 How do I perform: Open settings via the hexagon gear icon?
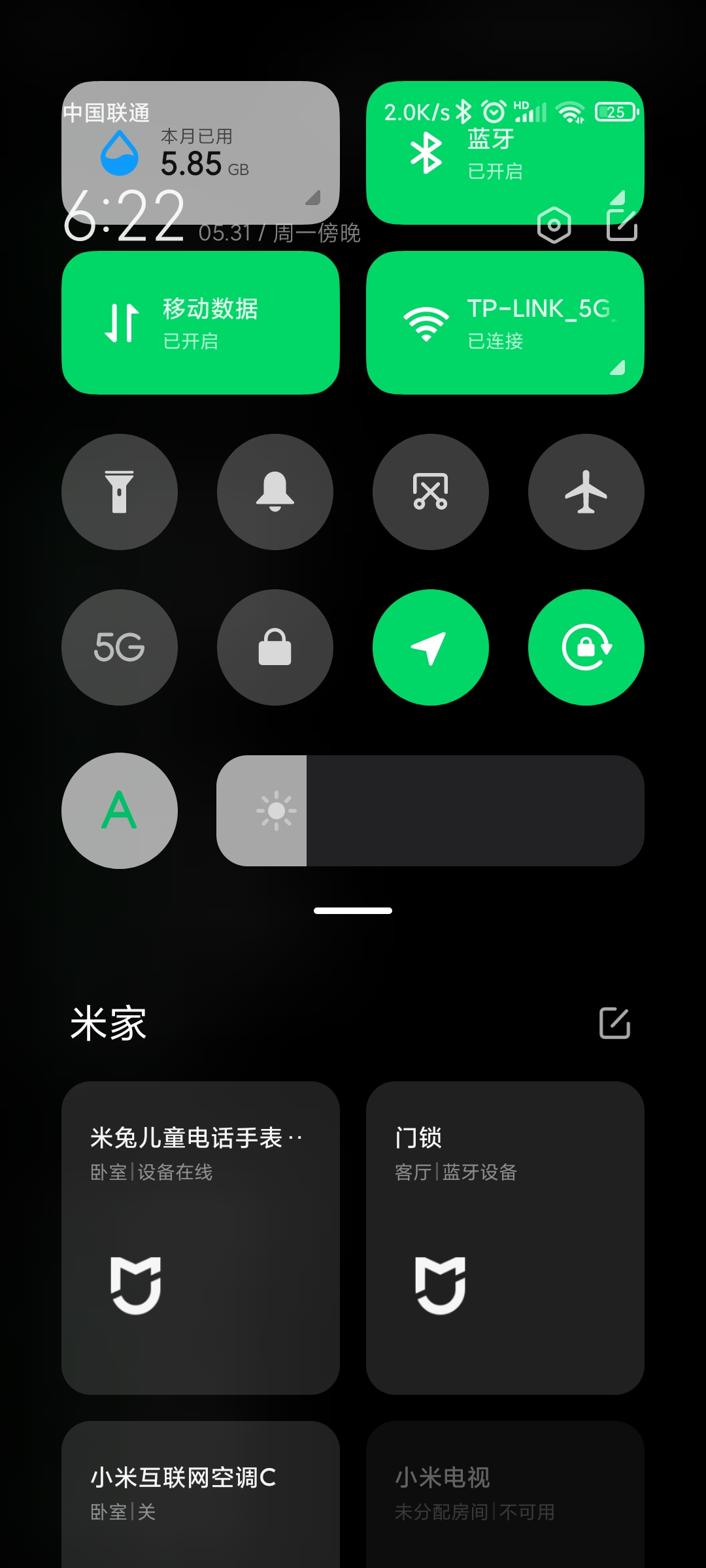coord(554,225)
